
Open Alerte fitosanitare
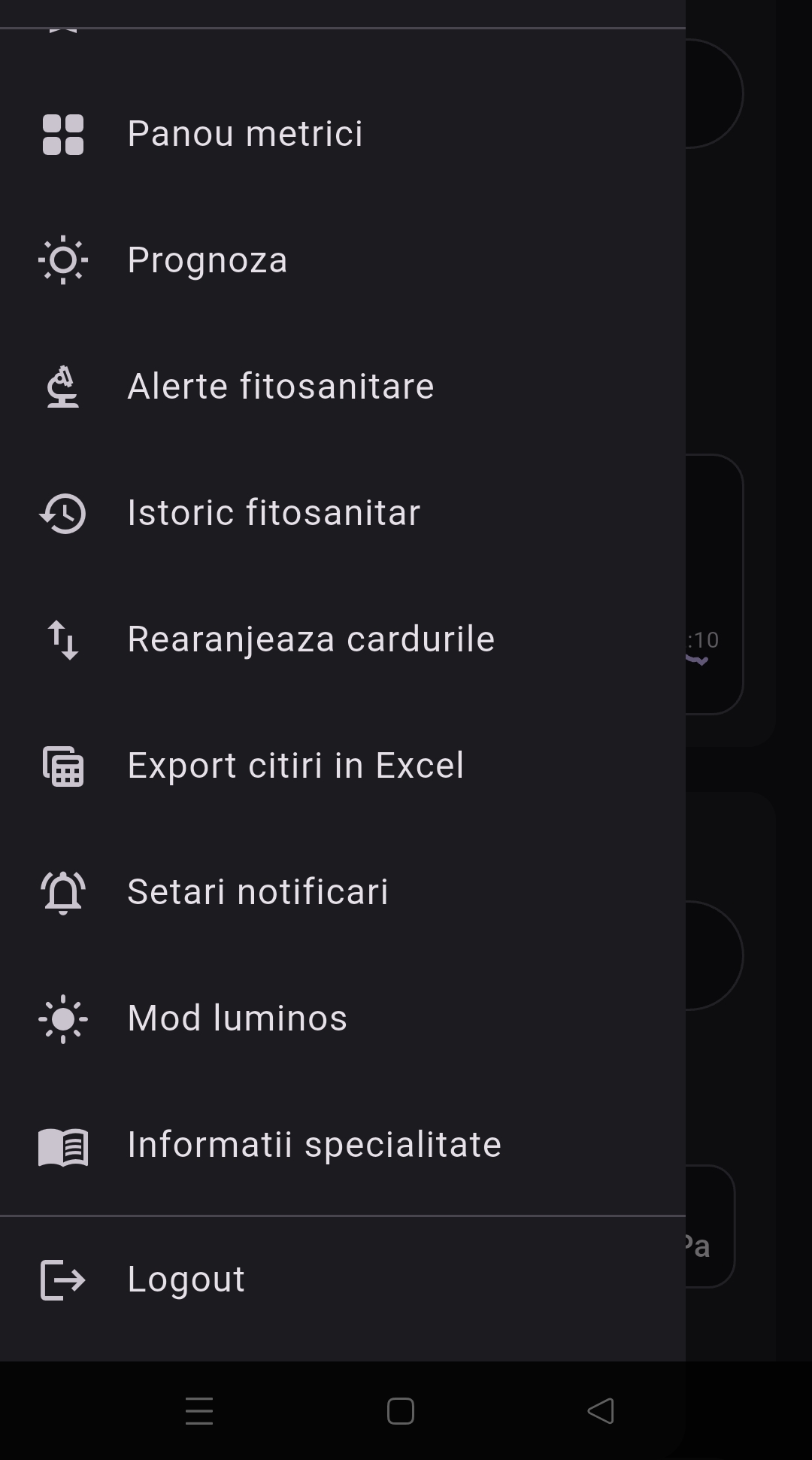pyautogui.click(x=280, y=386)
